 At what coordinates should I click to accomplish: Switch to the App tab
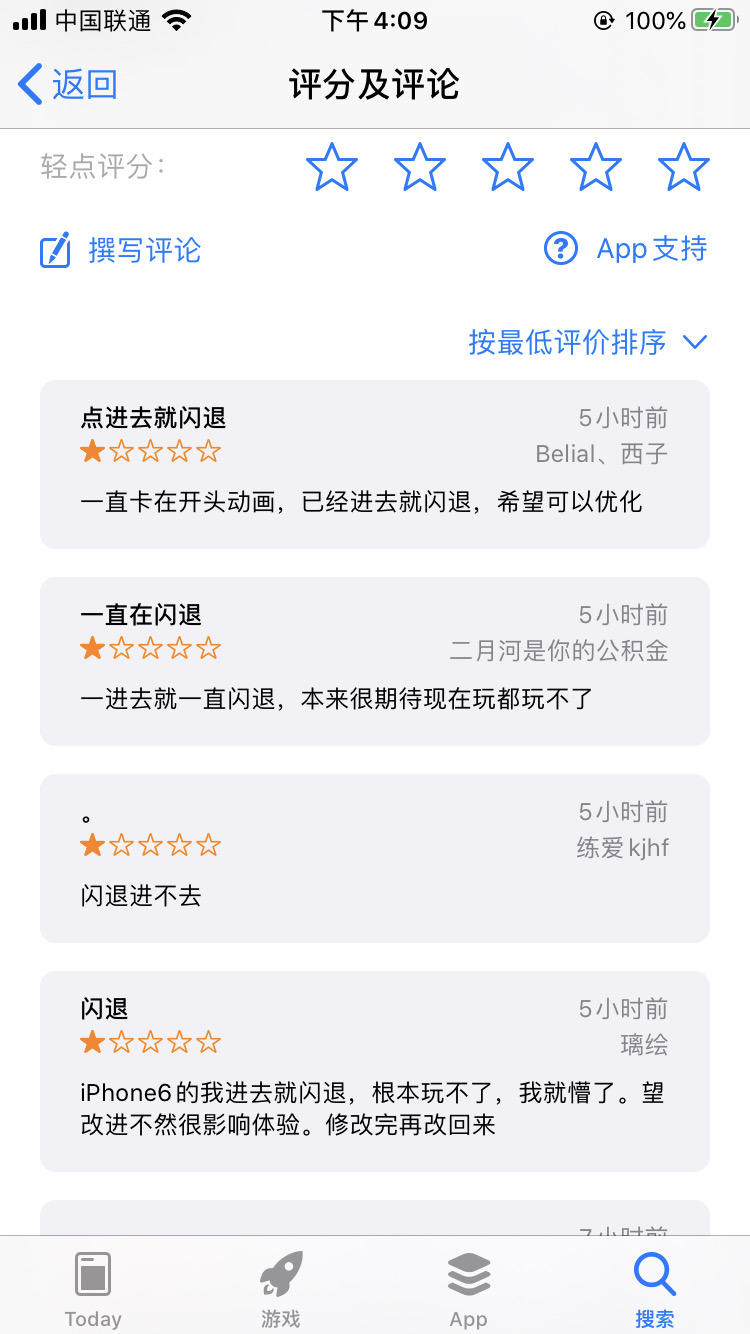click(469, 1289)
